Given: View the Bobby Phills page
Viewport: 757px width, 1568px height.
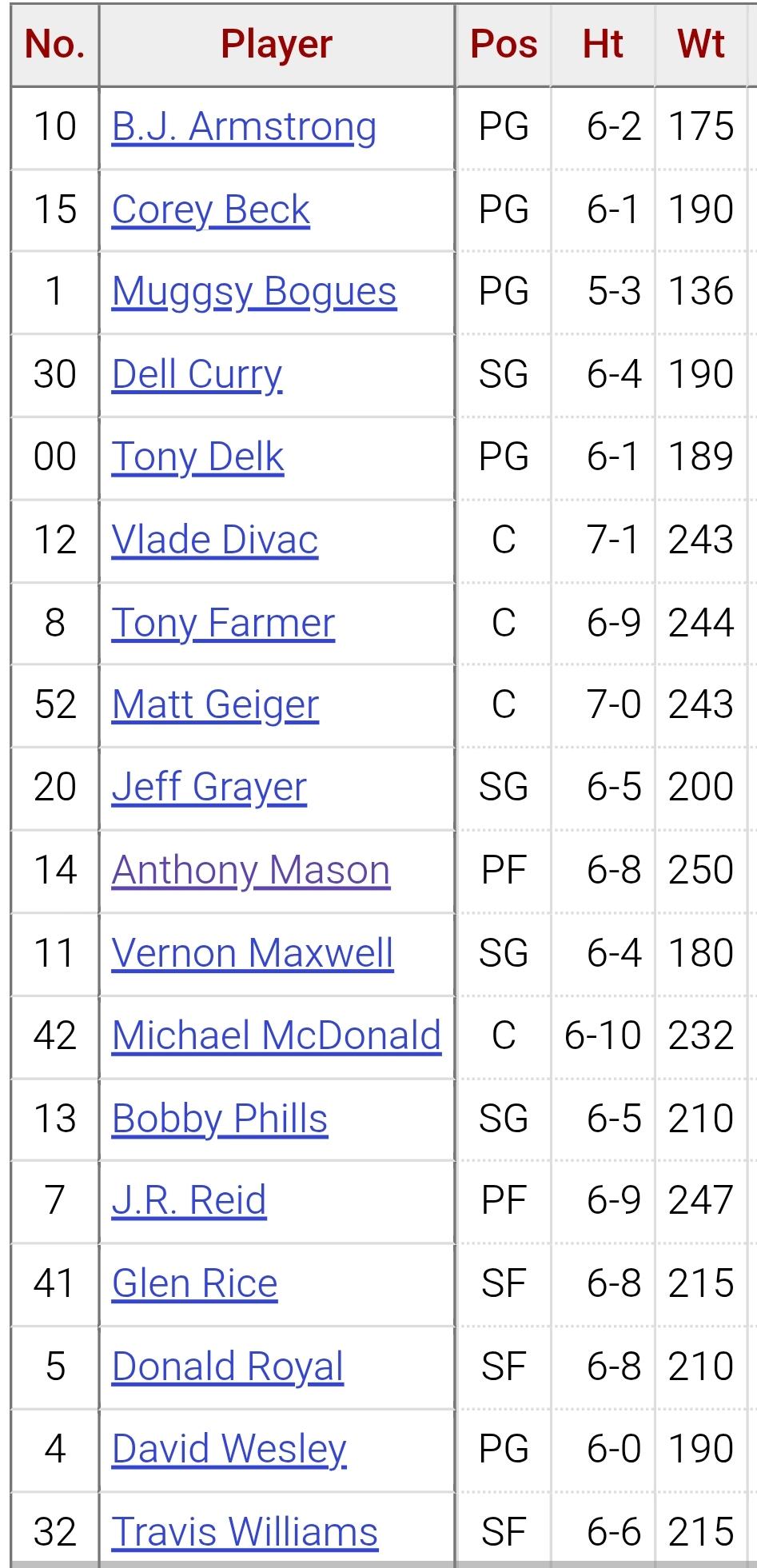Looking at the screenshot, I should click(x=219, y=1119).
